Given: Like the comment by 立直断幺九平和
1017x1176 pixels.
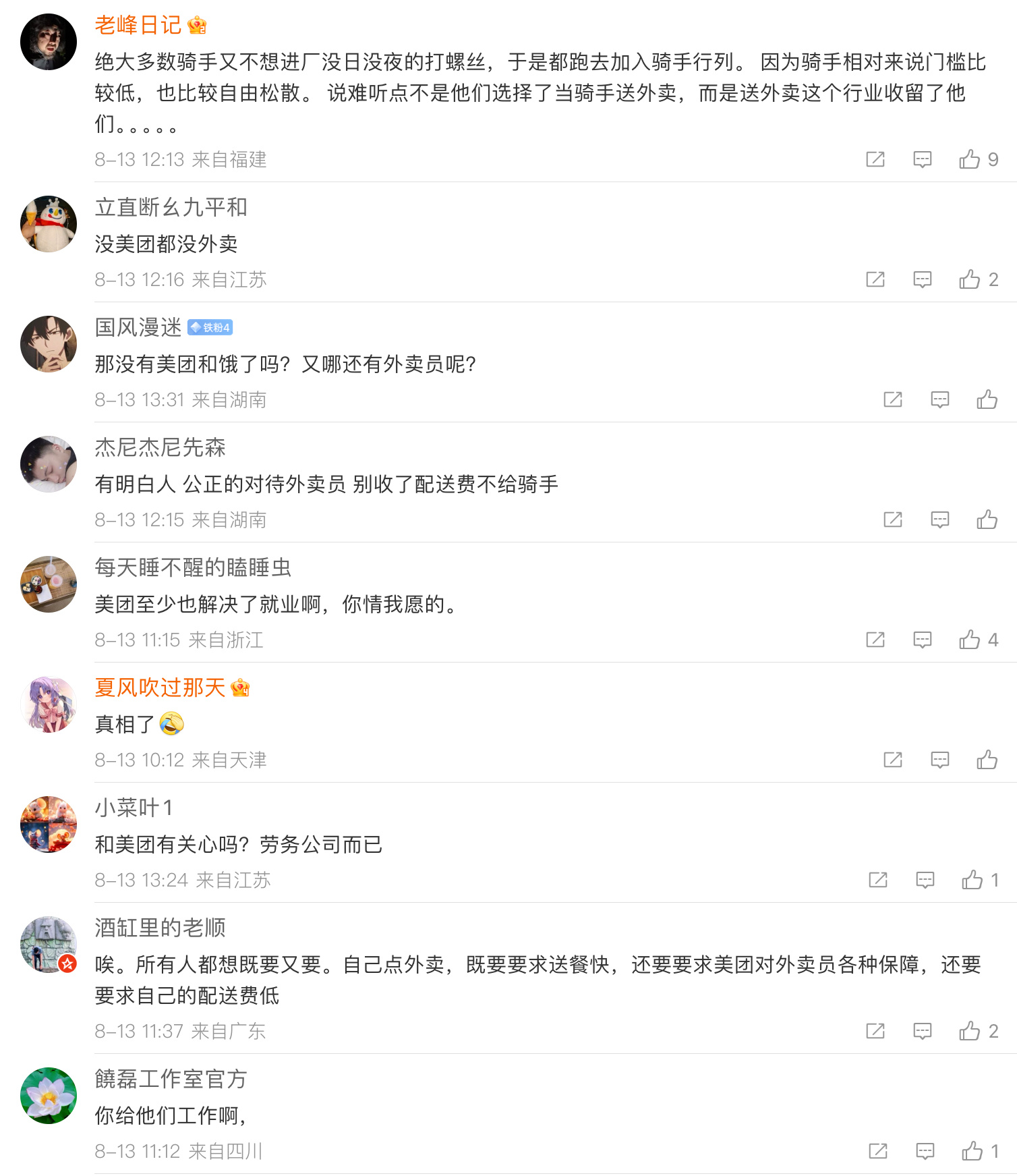Looking at the screenshot, I should [x=970, y=279].
